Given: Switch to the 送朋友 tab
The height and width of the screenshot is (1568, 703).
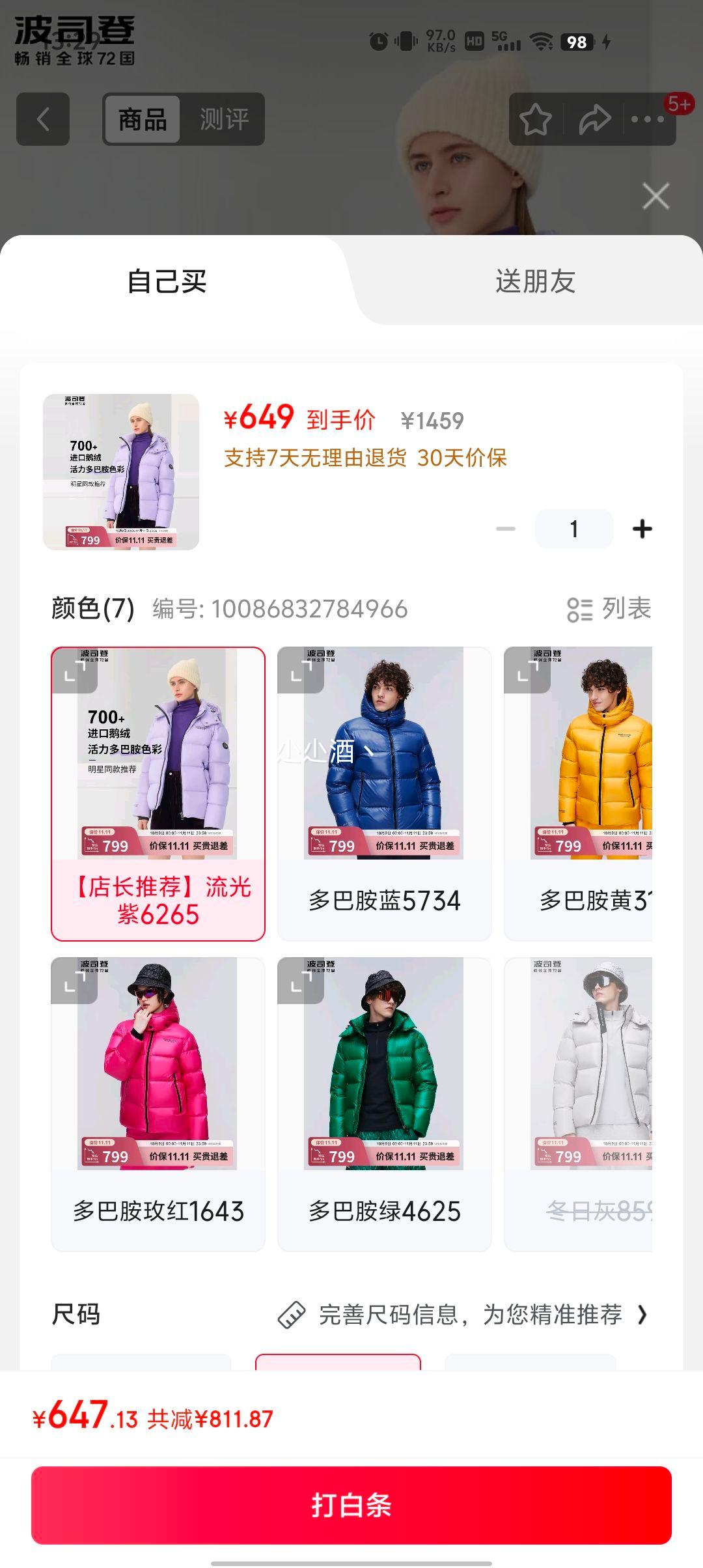Looking at the screenshot, I should [535, 281].
